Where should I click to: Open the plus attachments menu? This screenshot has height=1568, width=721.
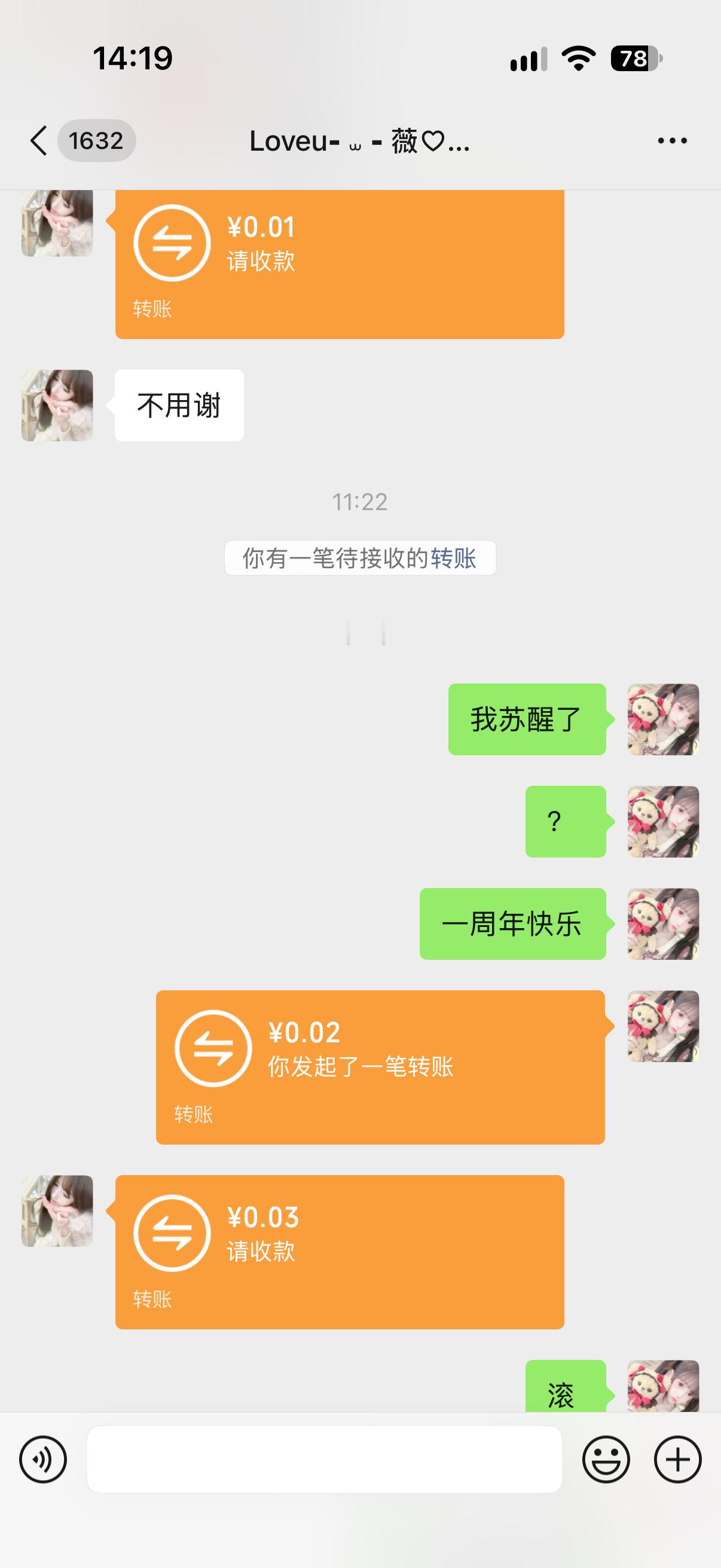coord(678,1459)
